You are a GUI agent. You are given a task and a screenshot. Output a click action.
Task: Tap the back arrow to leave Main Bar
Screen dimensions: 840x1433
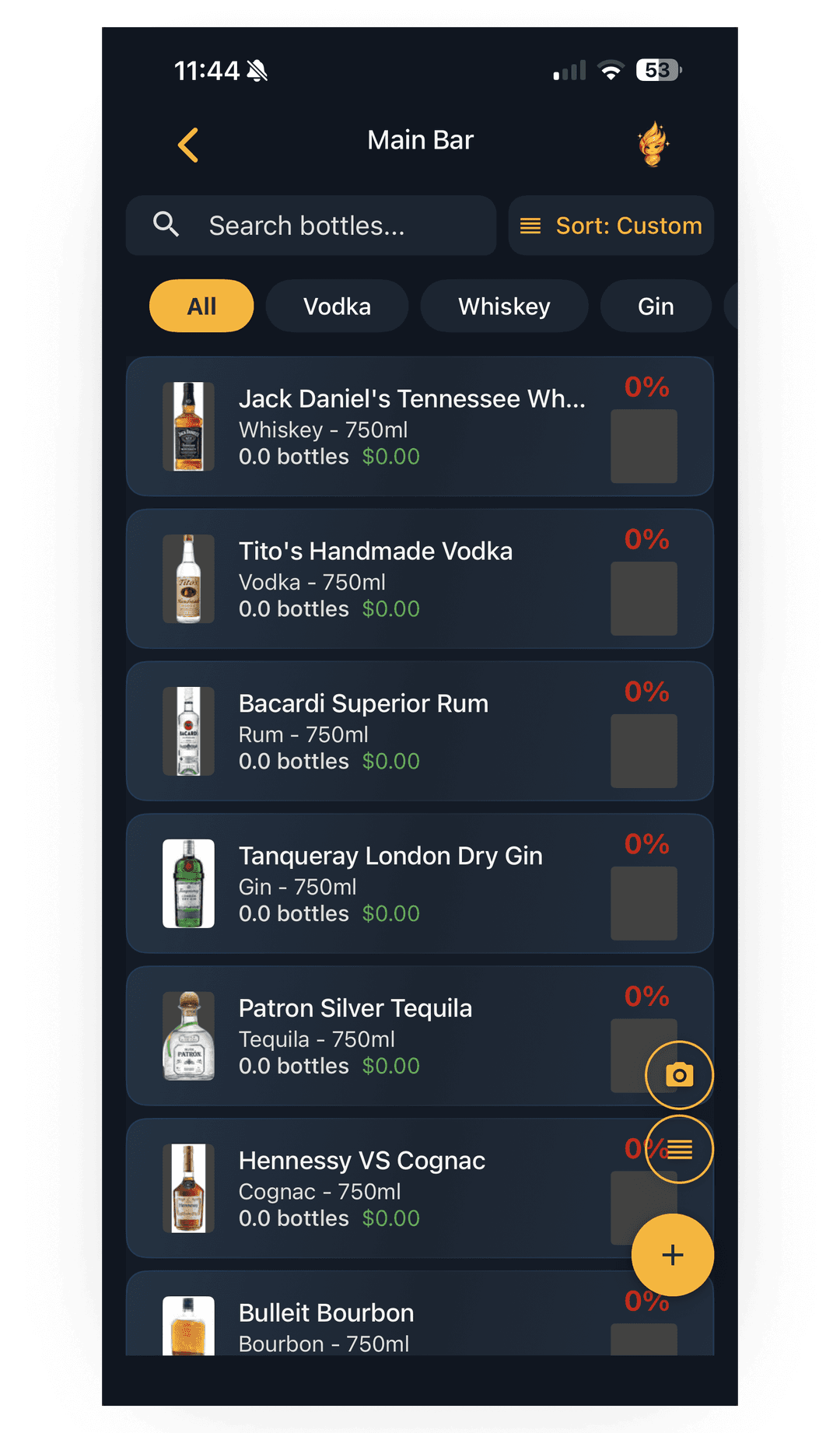coord(188,145)
